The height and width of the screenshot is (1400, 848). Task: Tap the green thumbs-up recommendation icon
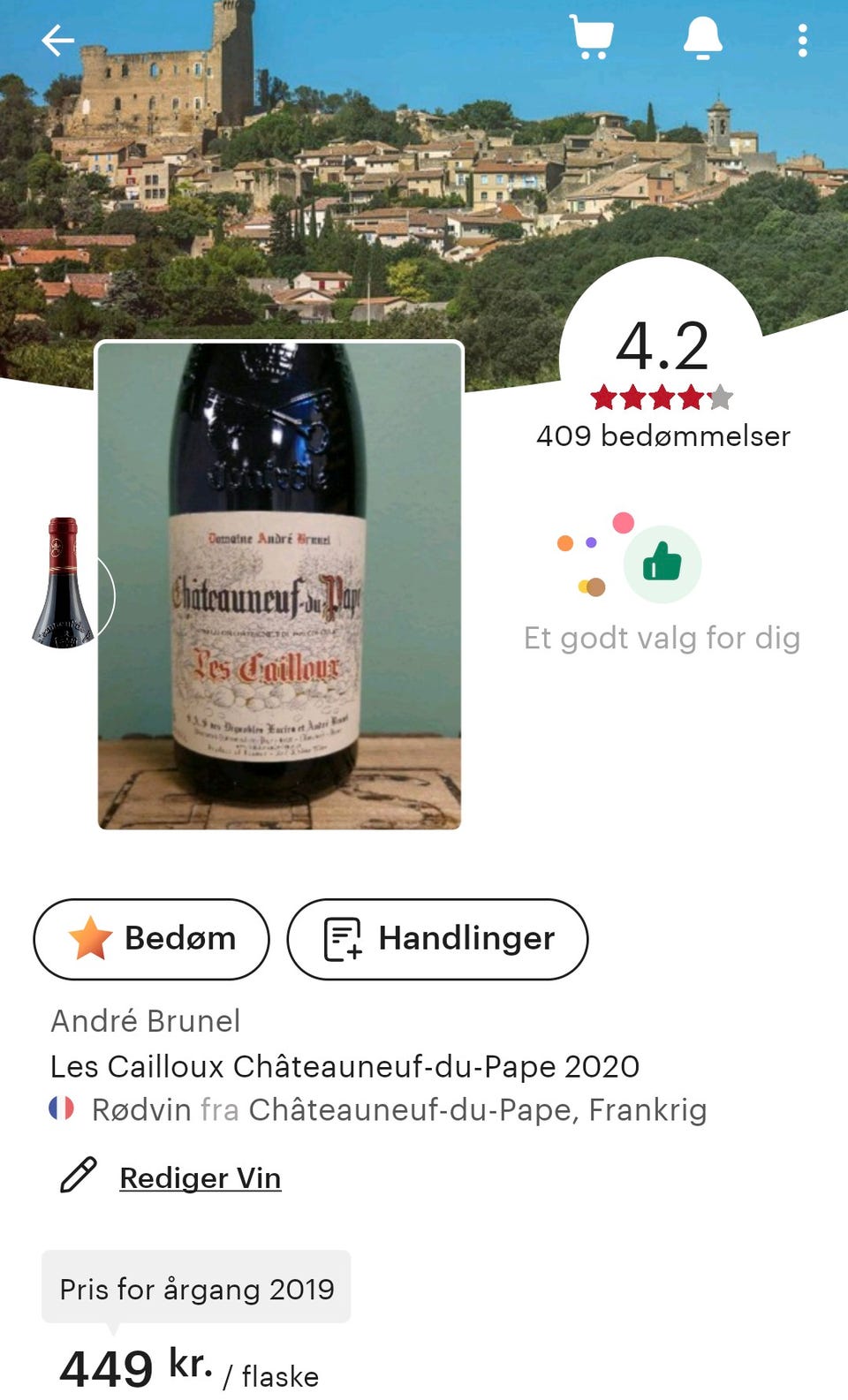click(x=662, y=563)
